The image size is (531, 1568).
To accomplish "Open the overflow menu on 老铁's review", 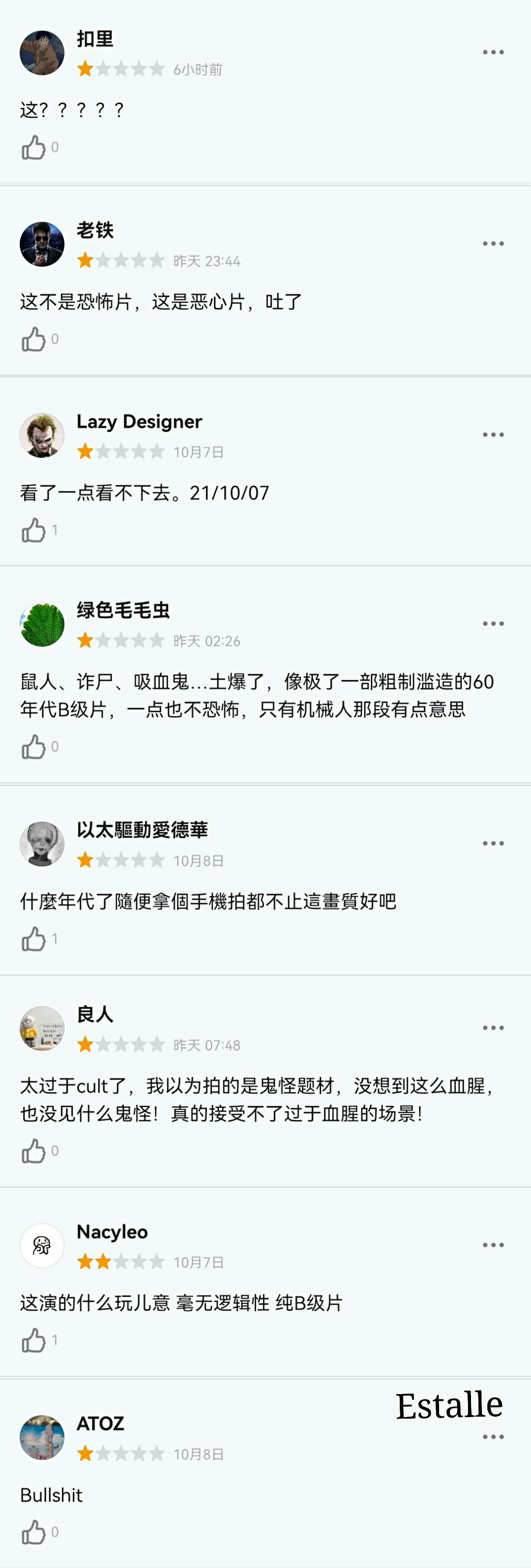I will [x=493, y=243].
